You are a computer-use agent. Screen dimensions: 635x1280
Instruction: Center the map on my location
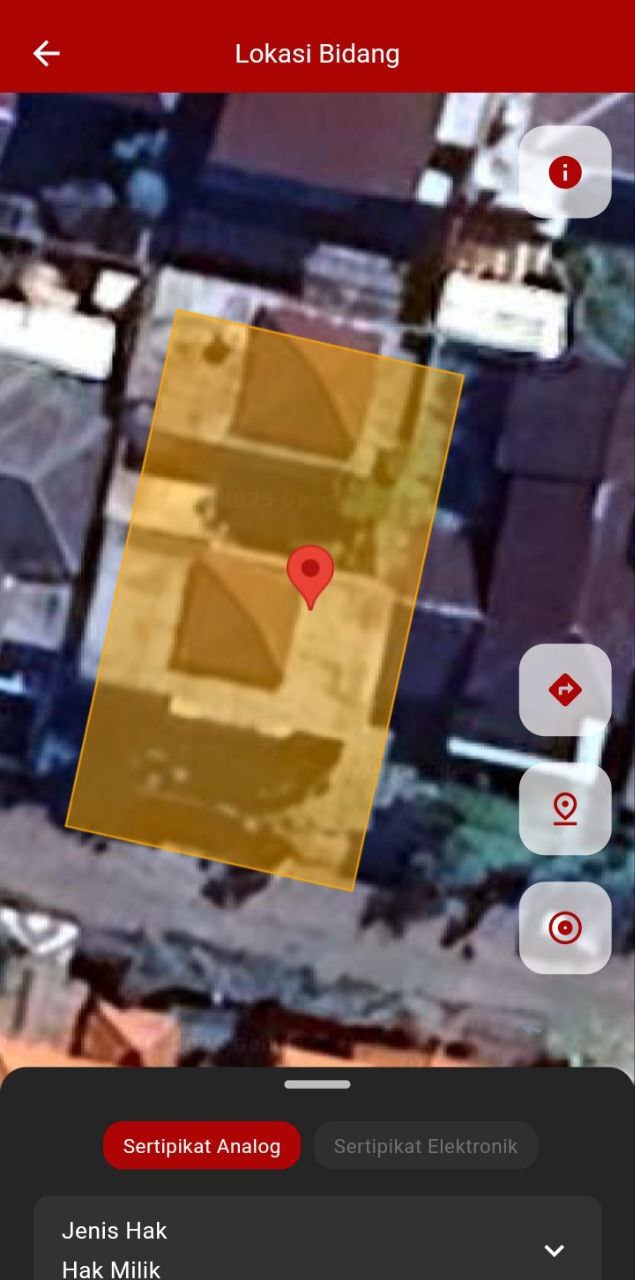pos(565,928)
